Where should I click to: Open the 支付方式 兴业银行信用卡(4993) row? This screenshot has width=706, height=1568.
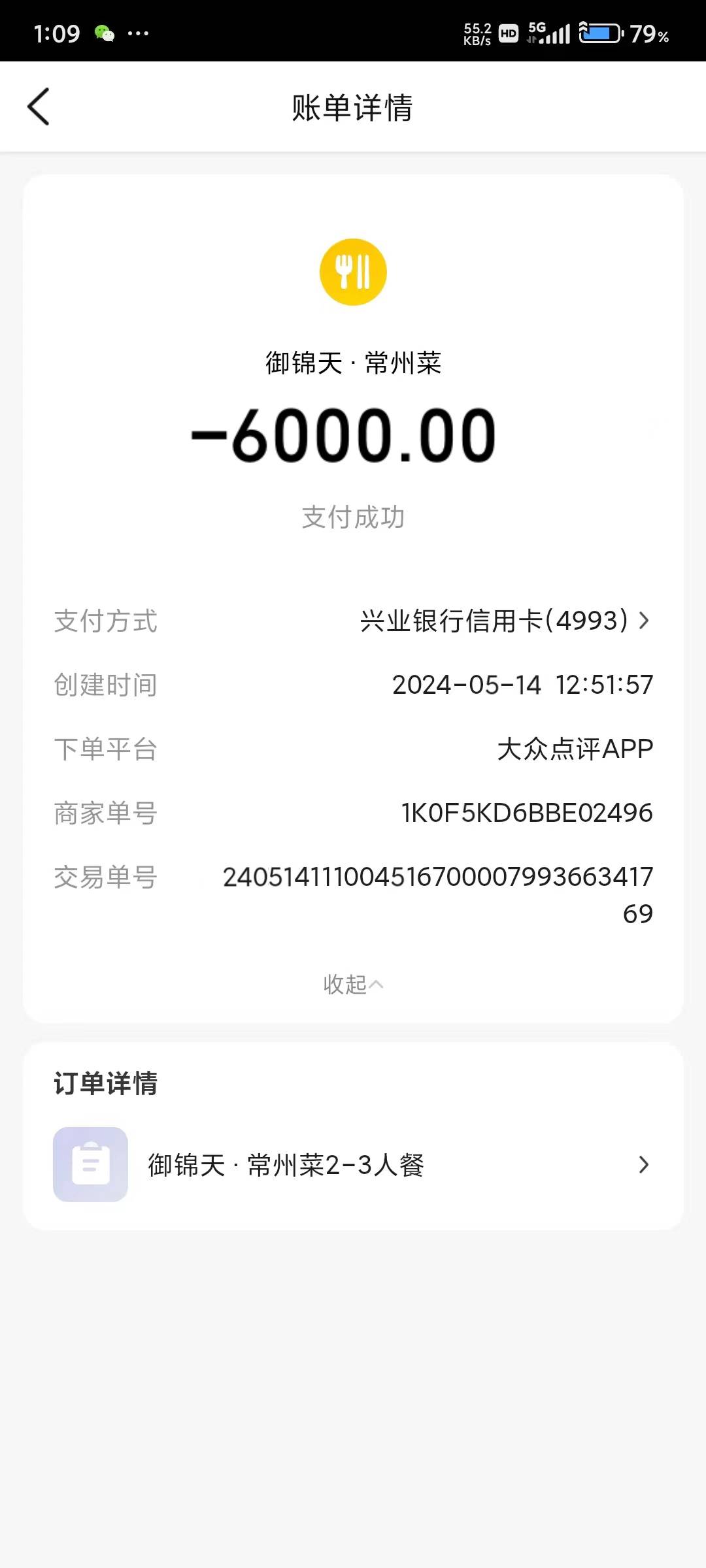353,621
